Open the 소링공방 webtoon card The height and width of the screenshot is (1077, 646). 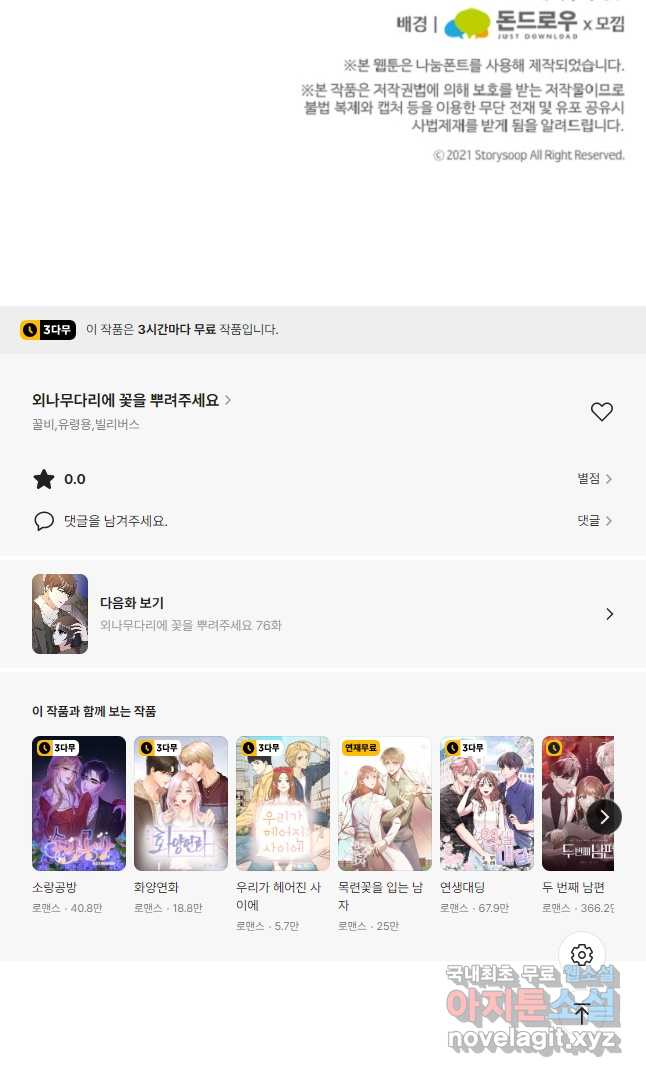point(79,824)
